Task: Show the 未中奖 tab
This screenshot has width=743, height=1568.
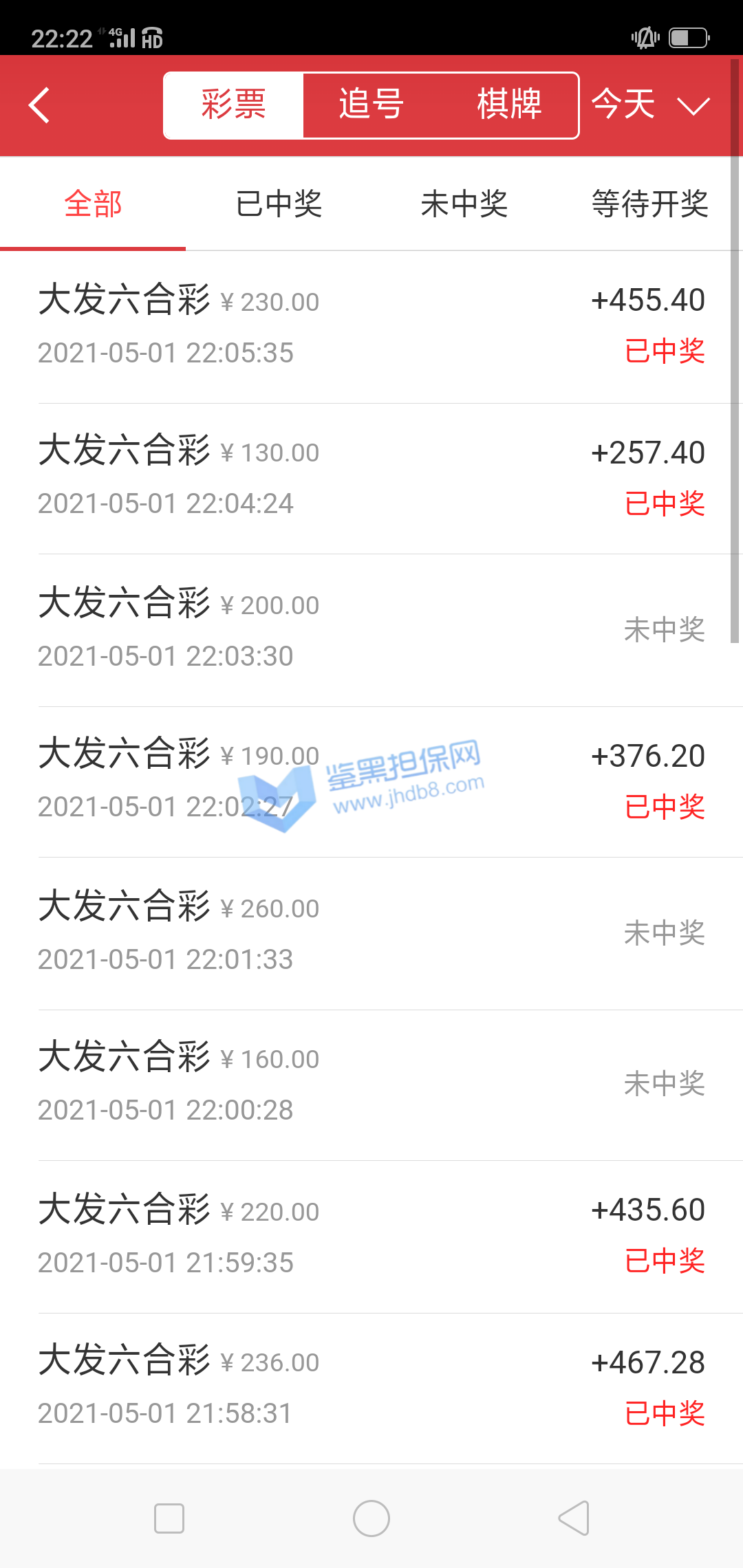Action: (x=464, y=204)
